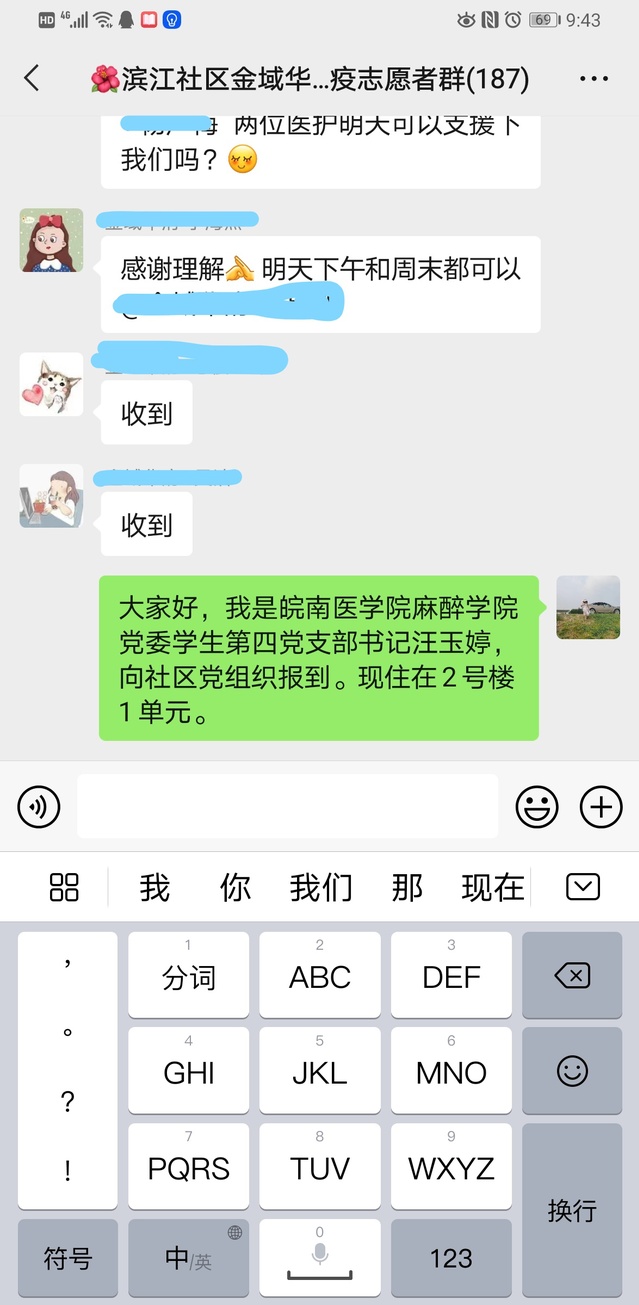
Task: Delete a character with backspace
Action: tap(571, 976)
